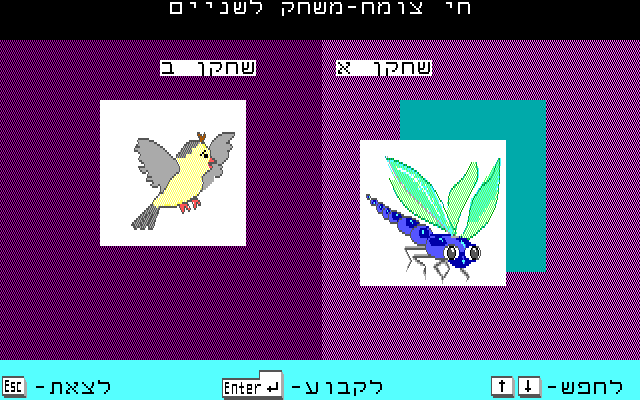Tap the Esc key to exit
Image resolution: width=640 pixels, height=400 pixels.
tap(14, 386)
